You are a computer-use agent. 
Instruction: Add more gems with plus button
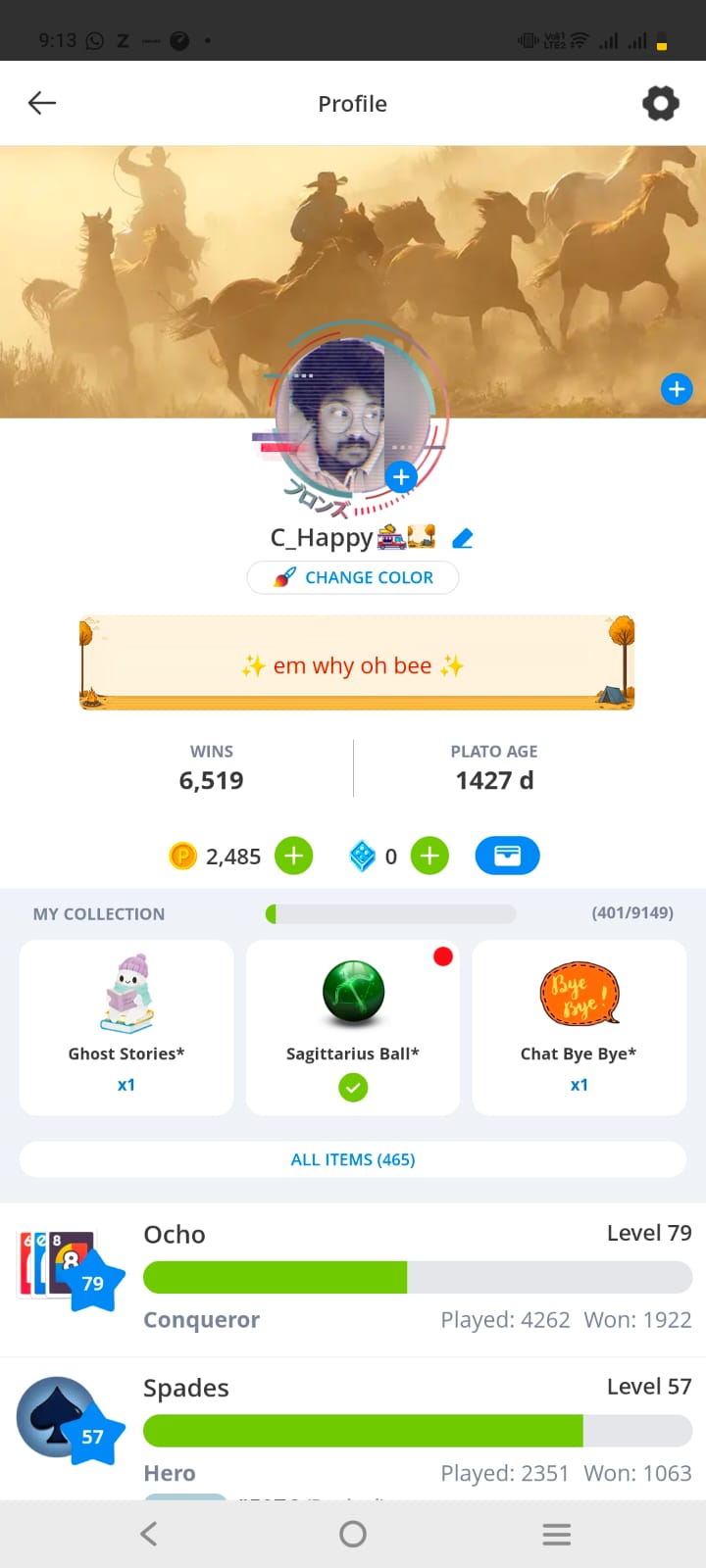[x=429, y=856]
